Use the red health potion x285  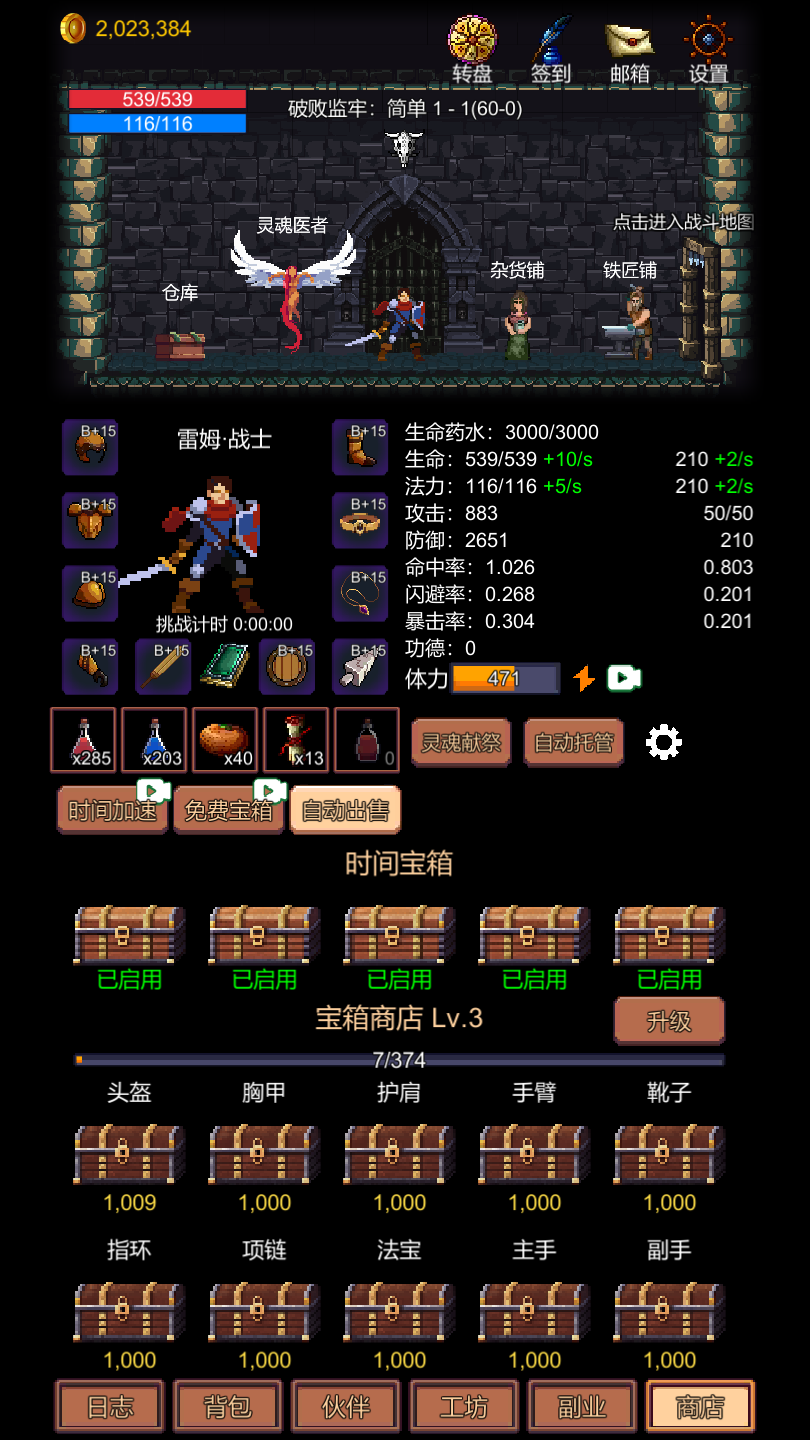(85, 740)
